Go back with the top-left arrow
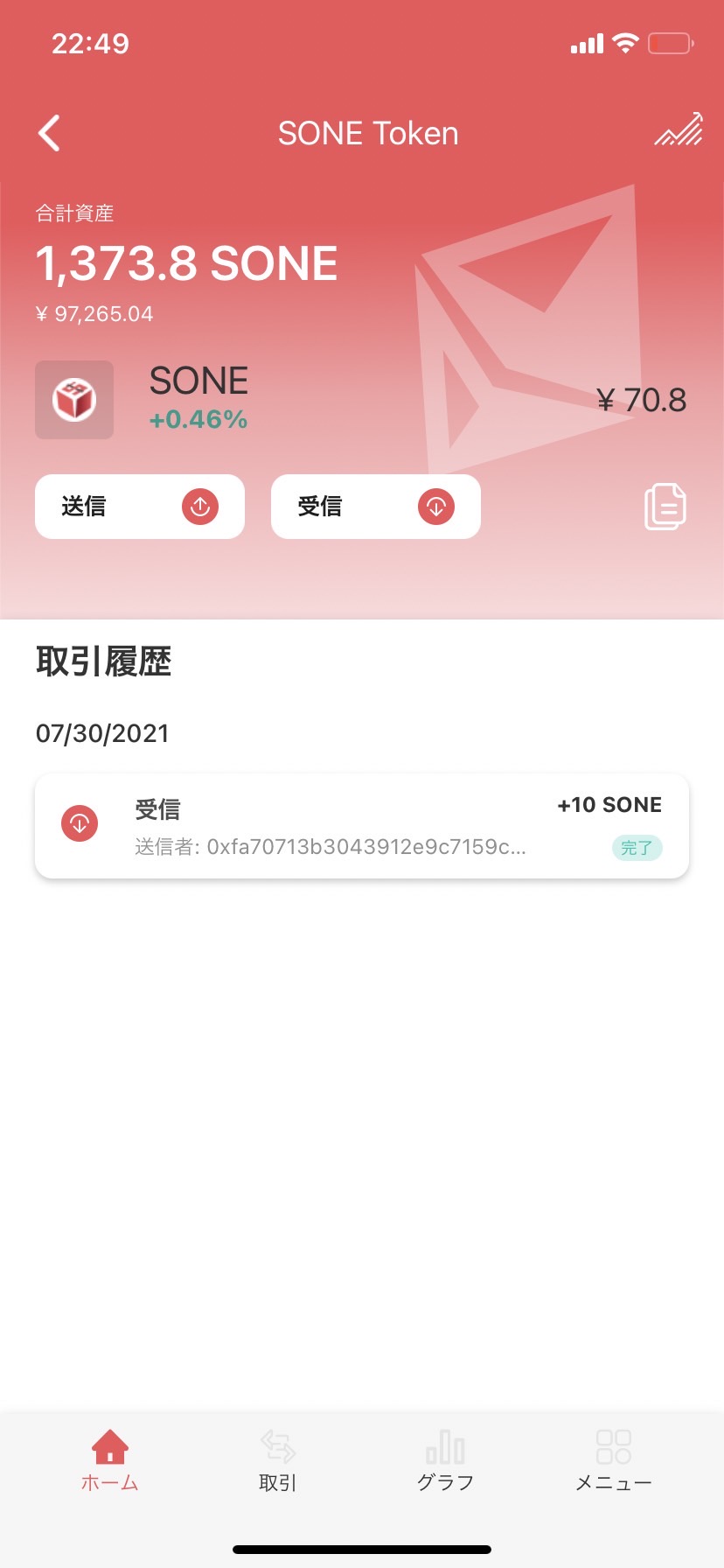Viewport: 724px width, 1568px height. tap(49, 133)
